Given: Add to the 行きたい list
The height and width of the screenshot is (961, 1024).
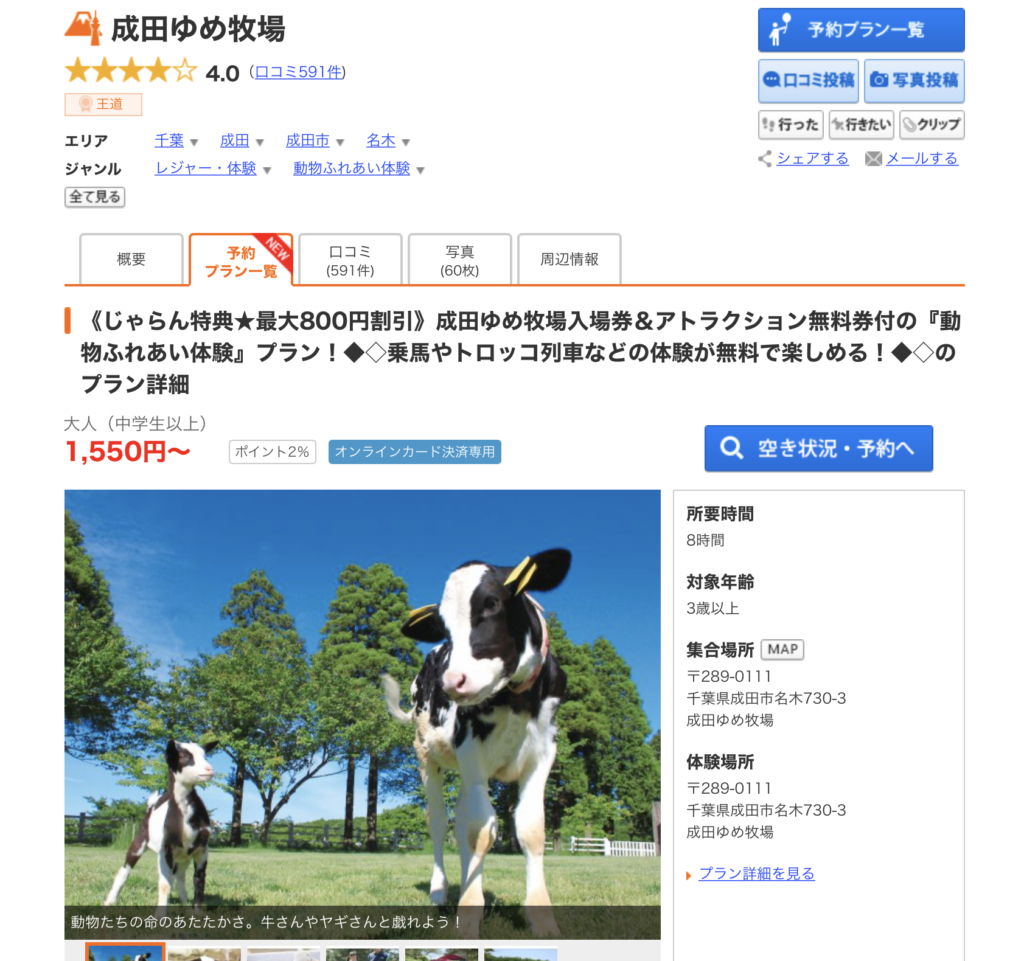Looking at the screenshot, I should [x=860, y=125].
